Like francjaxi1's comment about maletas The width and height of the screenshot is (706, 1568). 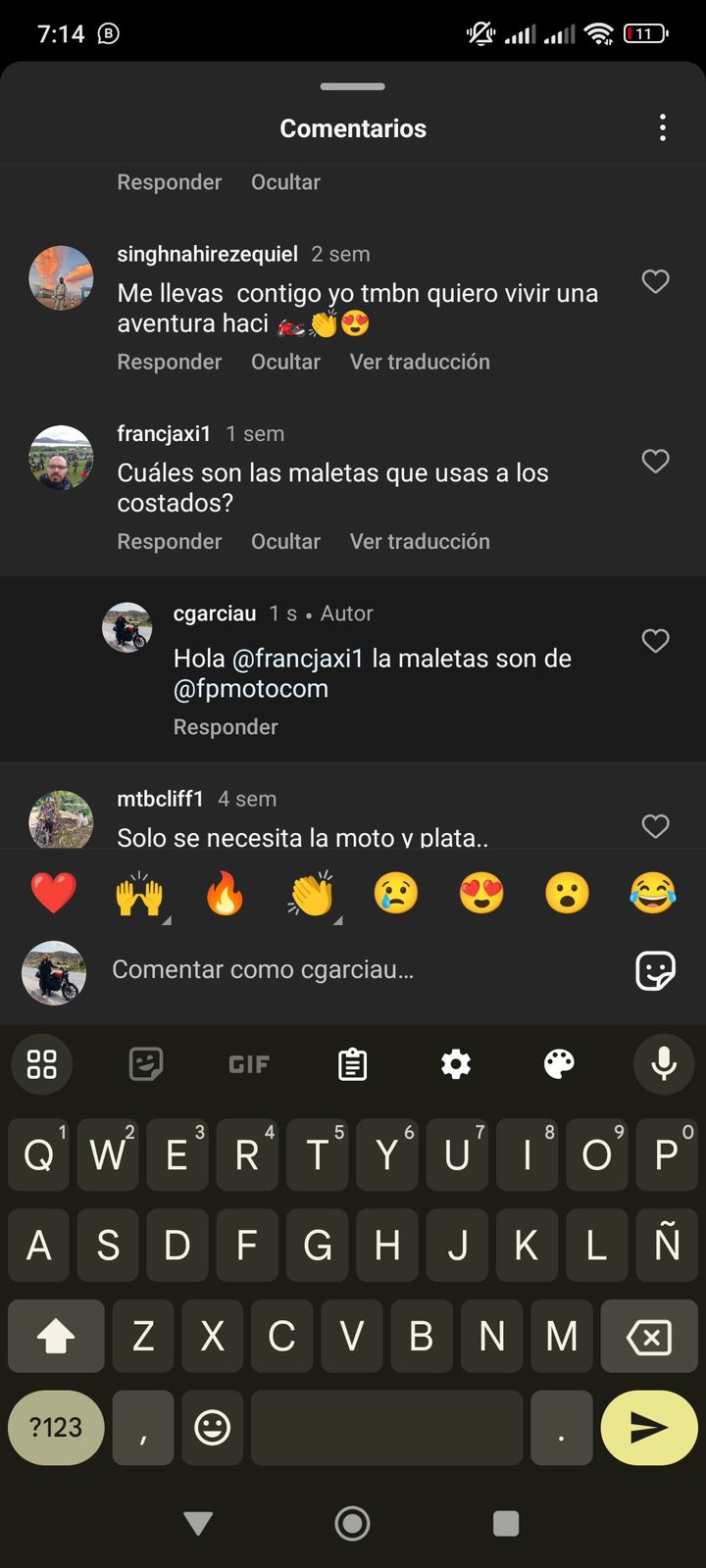point(655,462)
